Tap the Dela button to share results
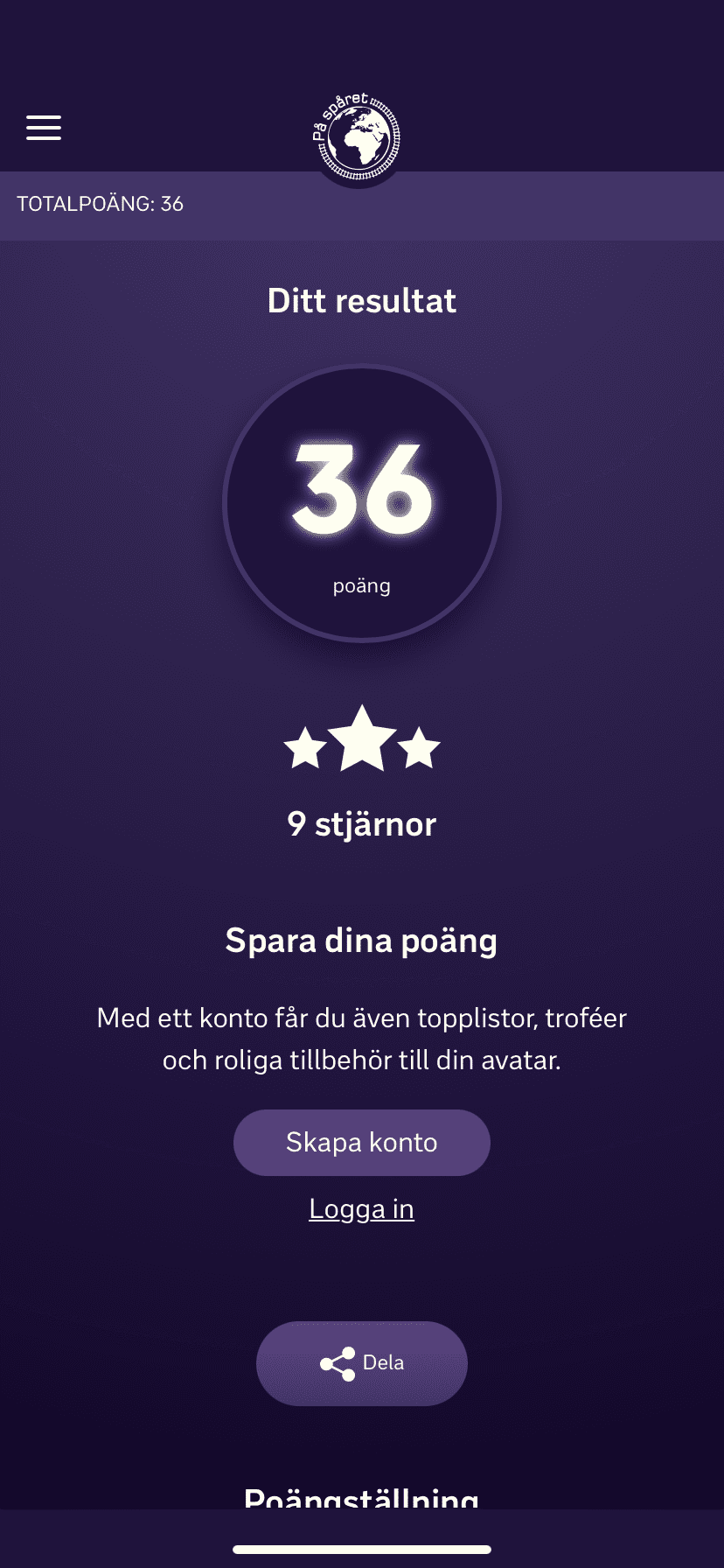Screen dimensions: 724x1568 (x=361, y=1362)
